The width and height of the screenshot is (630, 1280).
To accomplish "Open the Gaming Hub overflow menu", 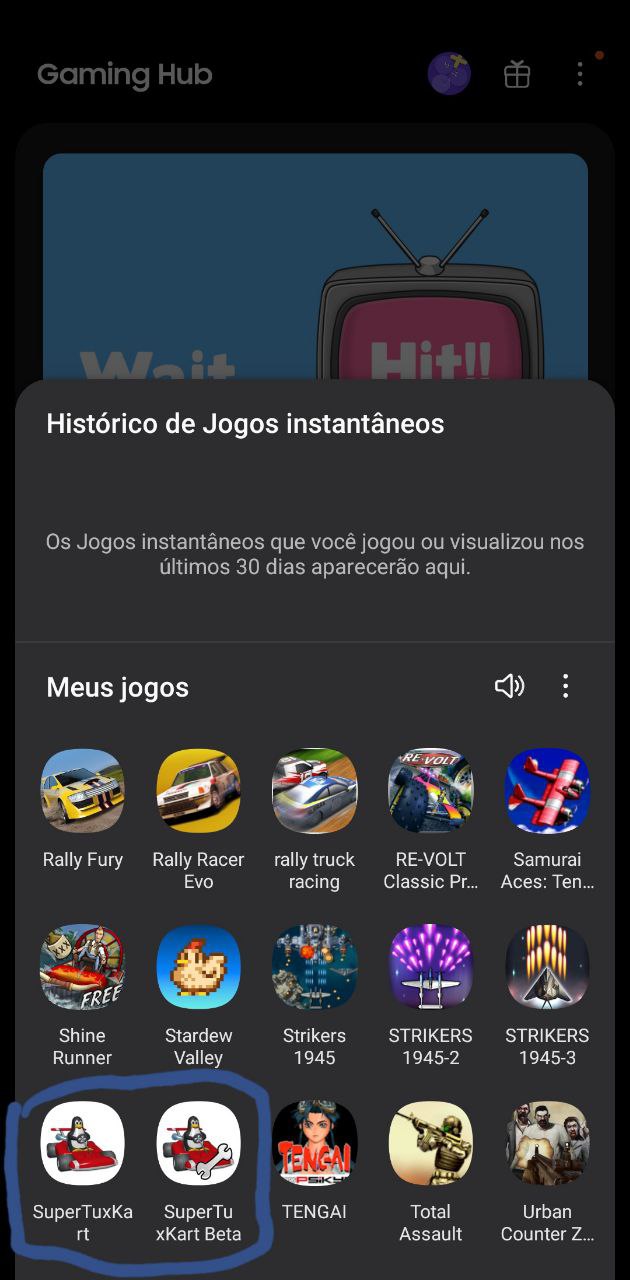I will click(x=580, y=74).
